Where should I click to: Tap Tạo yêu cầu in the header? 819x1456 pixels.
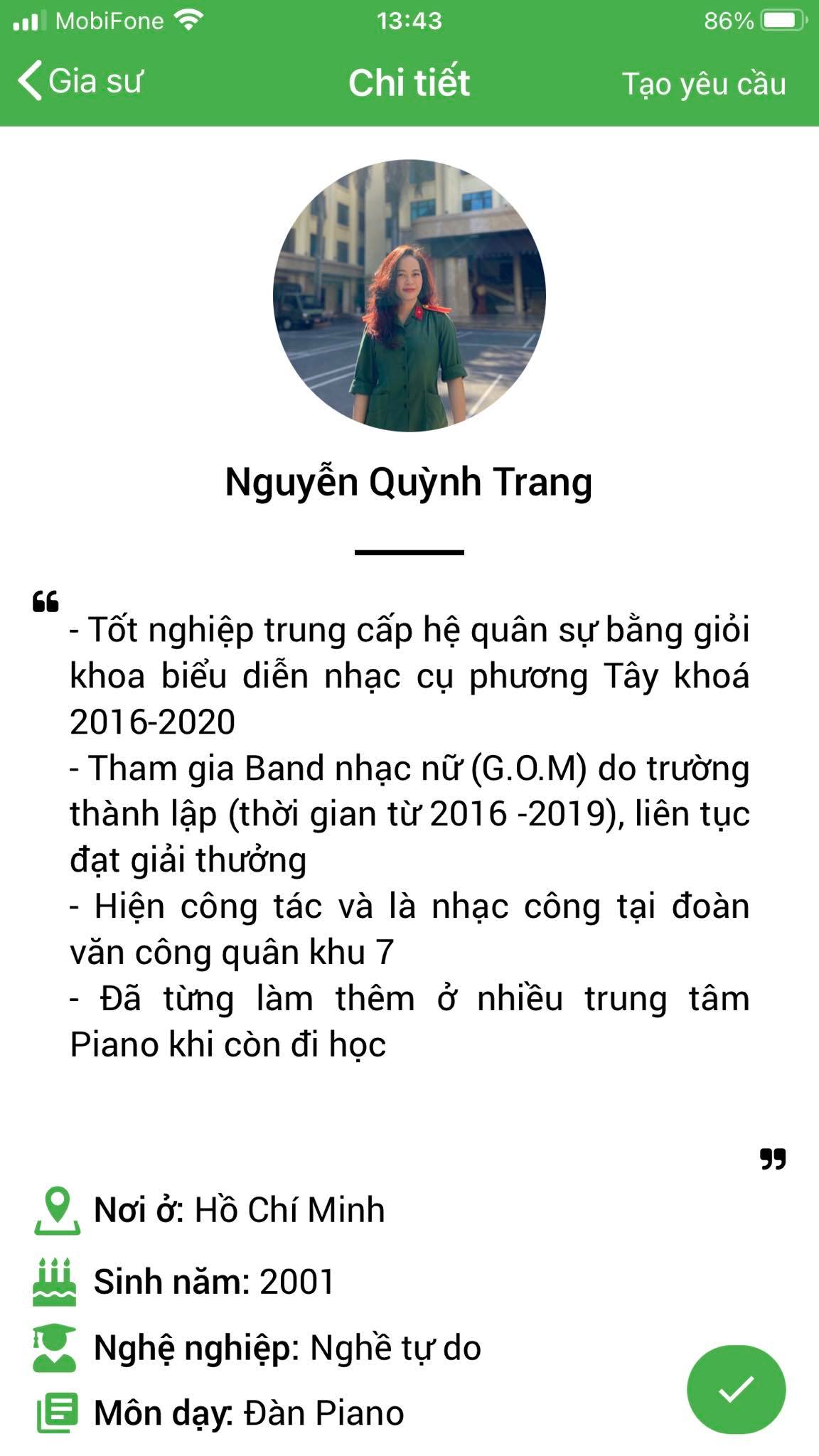click(x=703, y=84)
